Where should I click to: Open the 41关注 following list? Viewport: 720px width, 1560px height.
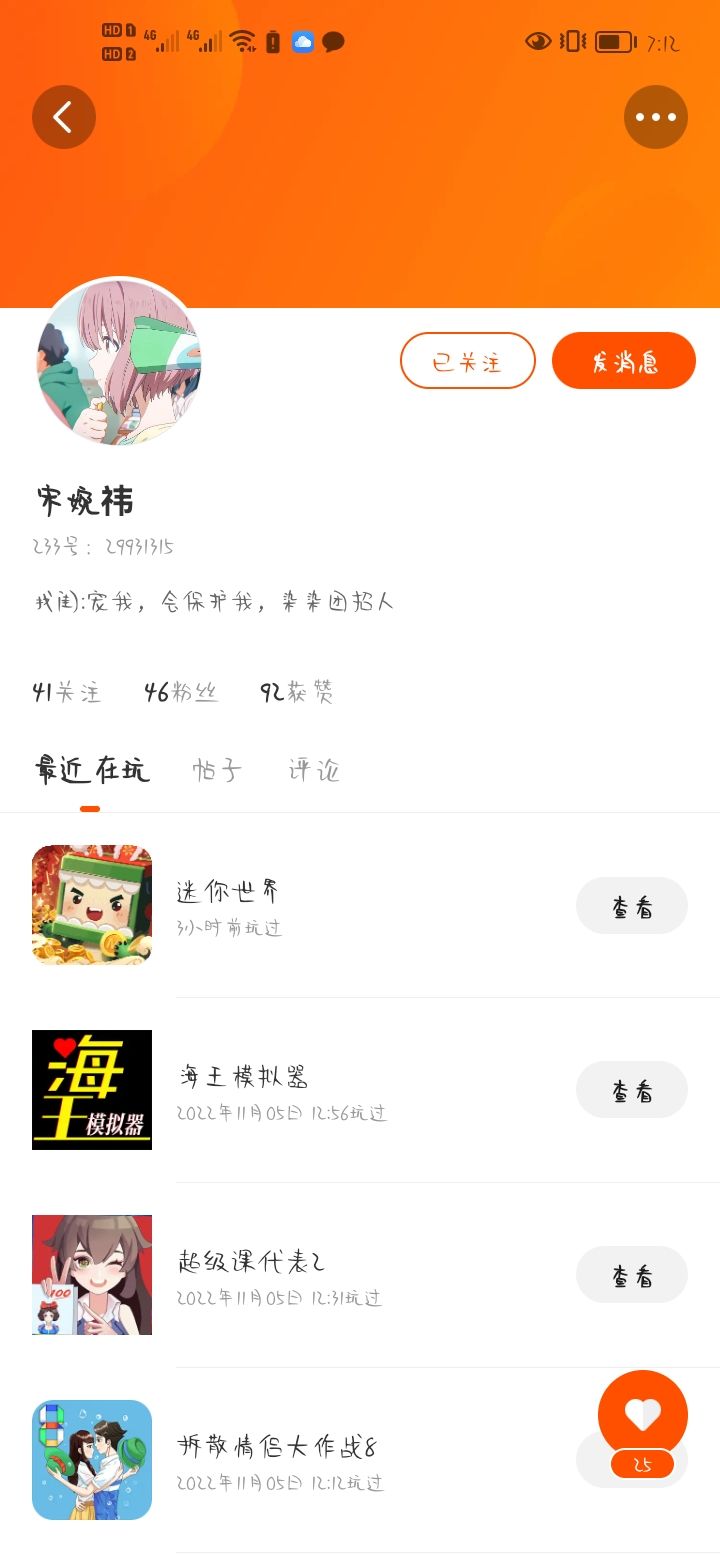pyautogui.click(x=67, y=692)
